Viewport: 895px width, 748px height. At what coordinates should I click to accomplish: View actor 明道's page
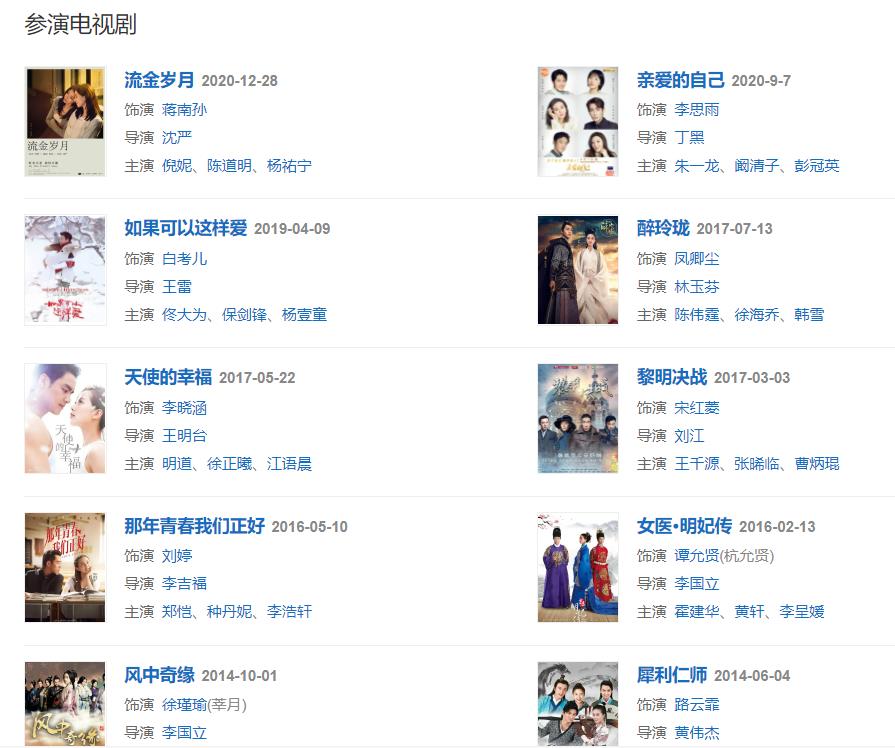pos(177,463)
